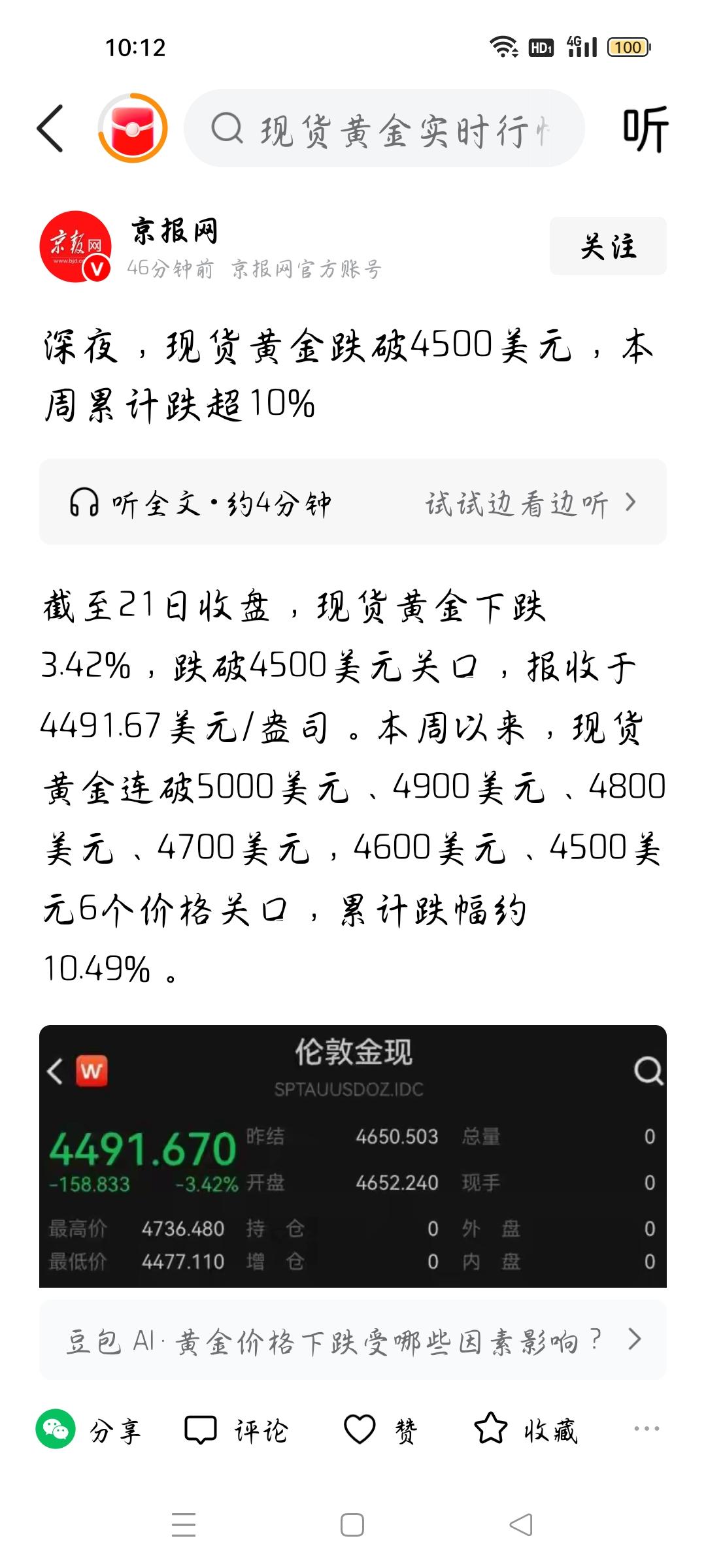This screenshot has width=706, height=1568.
Task: Go back using the top-left arrow
Action: (x=49, y=129)
